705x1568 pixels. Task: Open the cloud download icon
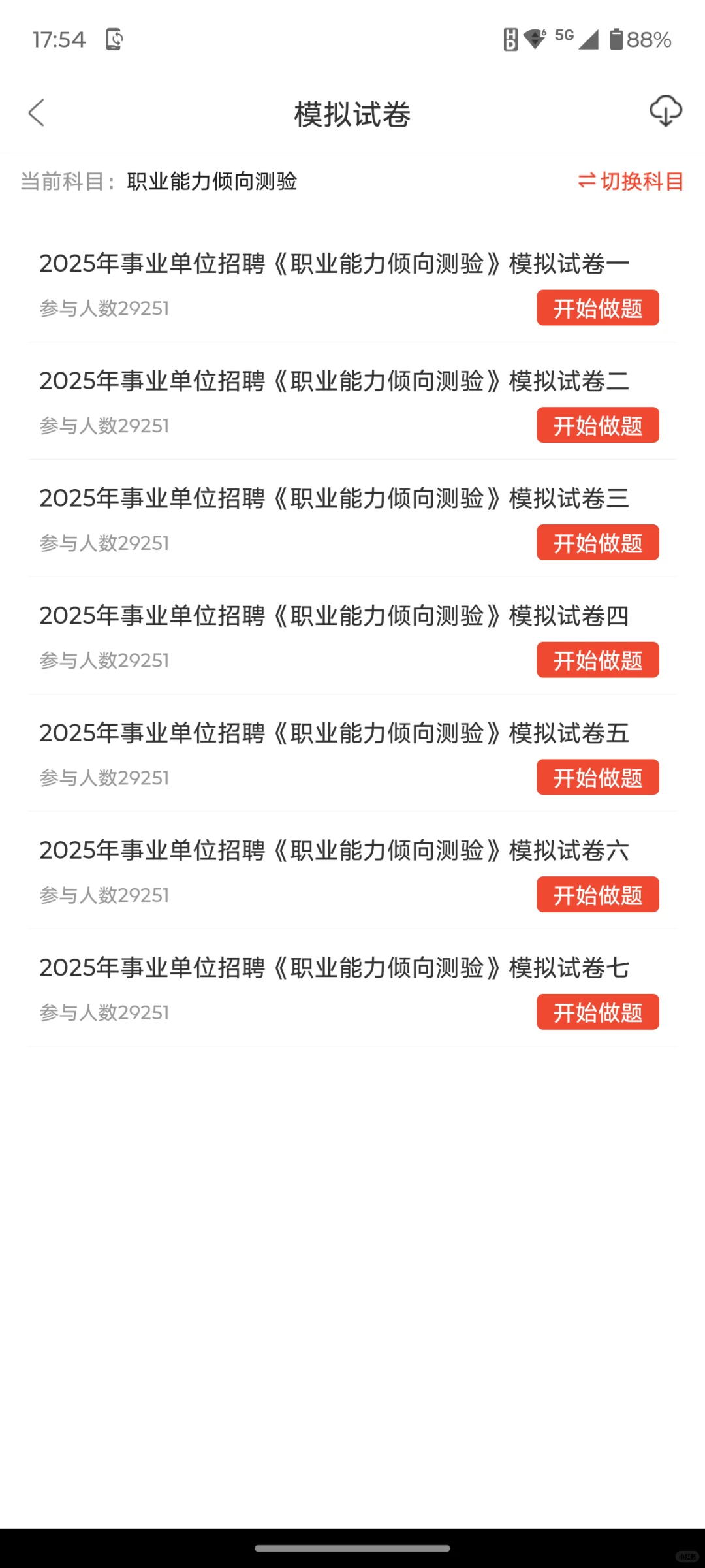click(665, 111)
